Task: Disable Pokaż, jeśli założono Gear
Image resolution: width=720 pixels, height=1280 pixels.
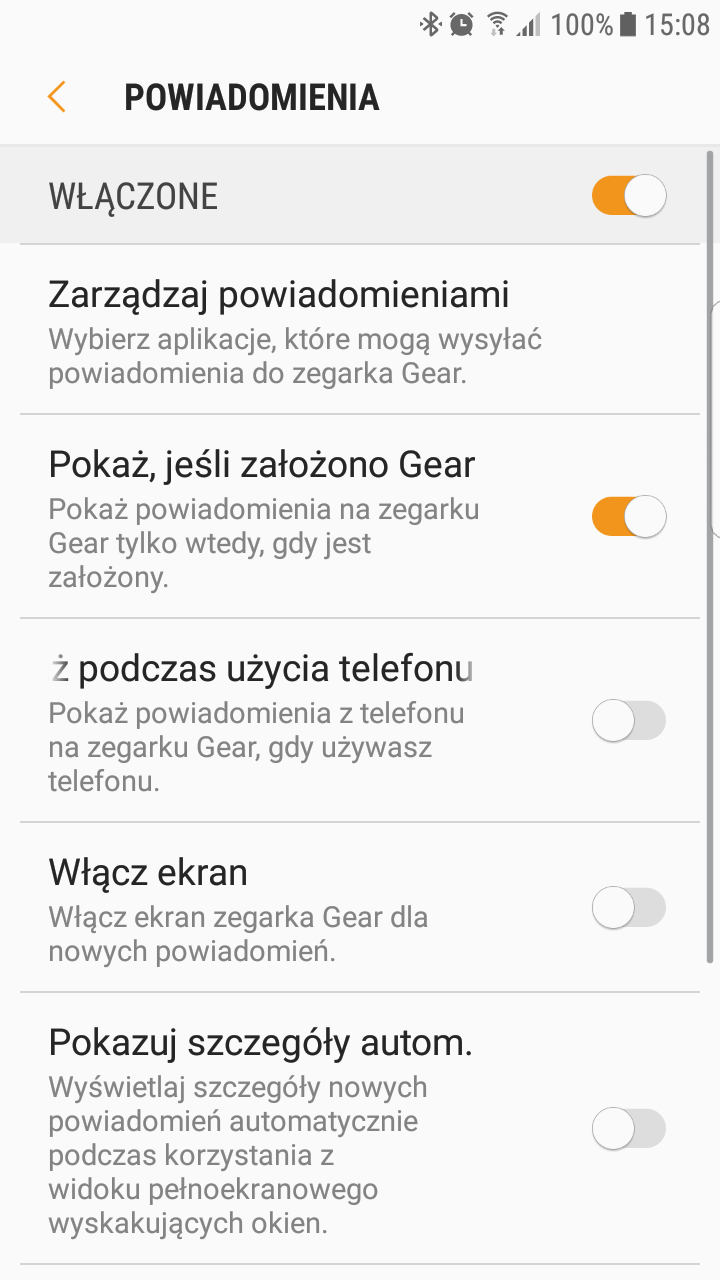Action: tap(629, 517)
